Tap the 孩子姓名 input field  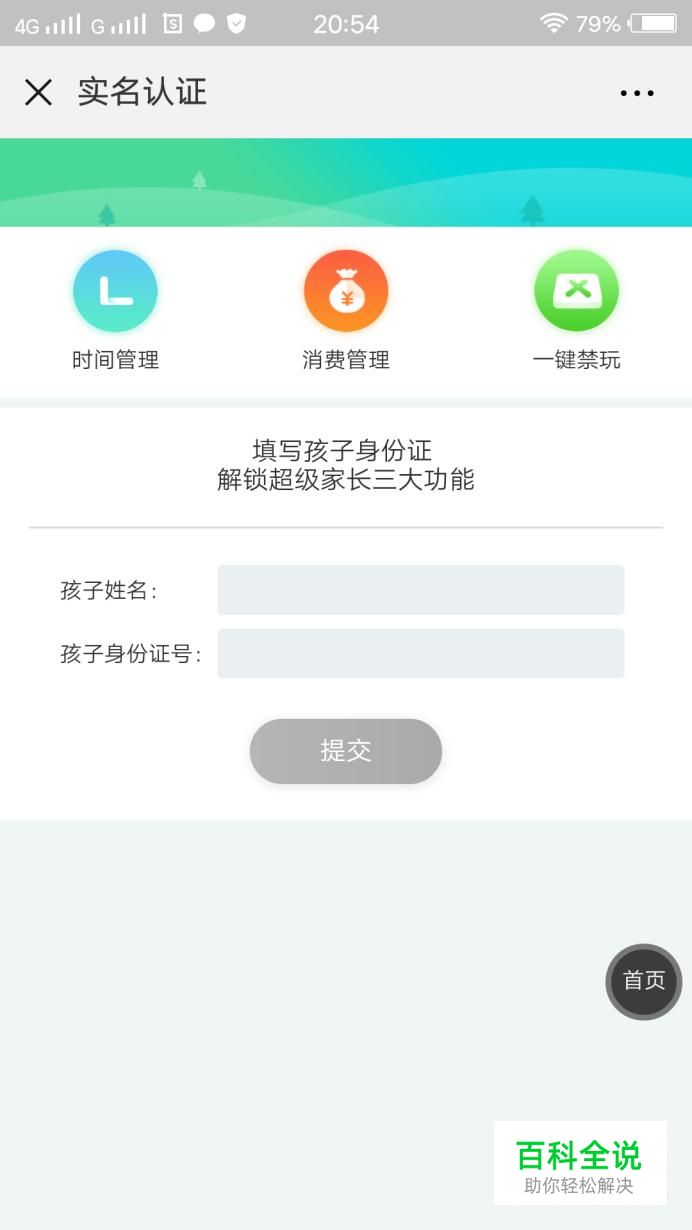pyautogui.click(x=421, y=590)
